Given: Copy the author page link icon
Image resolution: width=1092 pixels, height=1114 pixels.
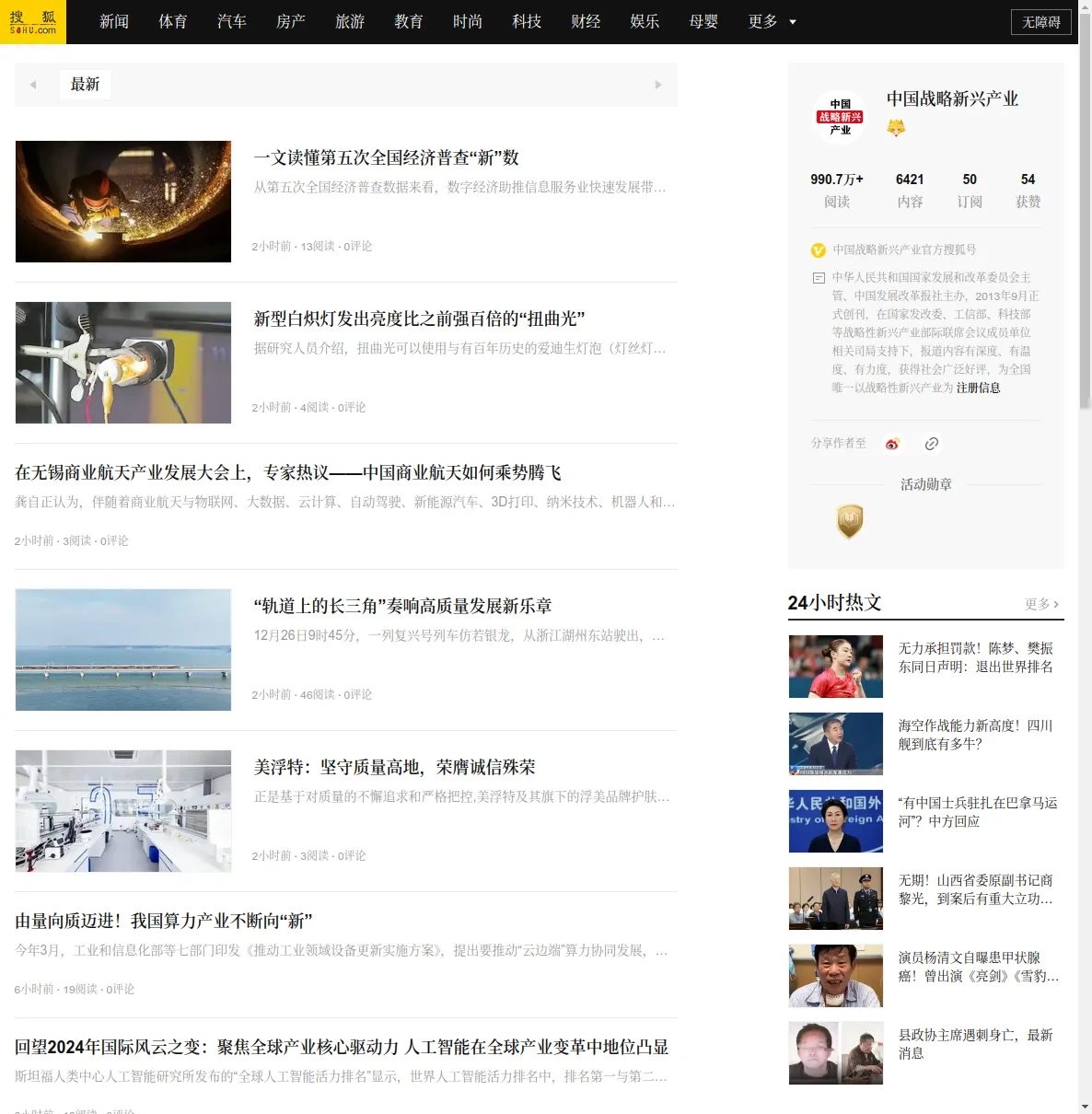Looking at the screenshot, I should coord(932,444).
